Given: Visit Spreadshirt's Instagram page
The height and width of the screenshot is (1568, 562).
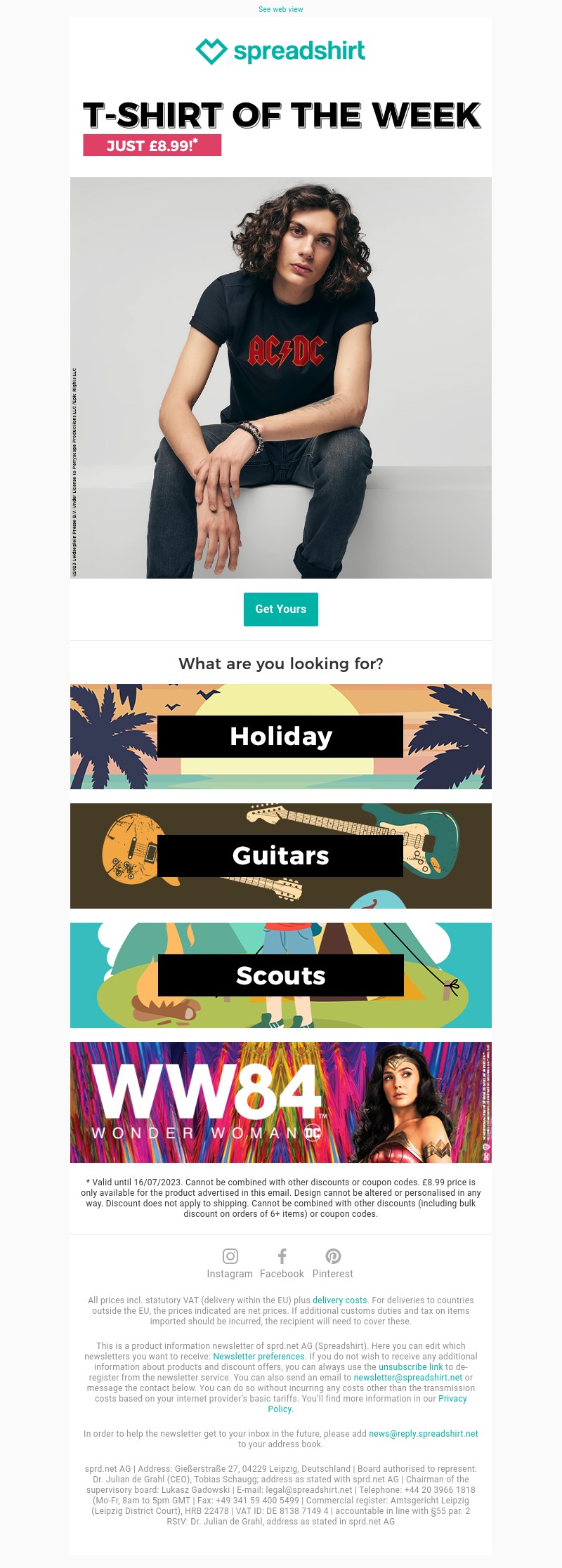Looking at the screenshot, I should 230,1263.
